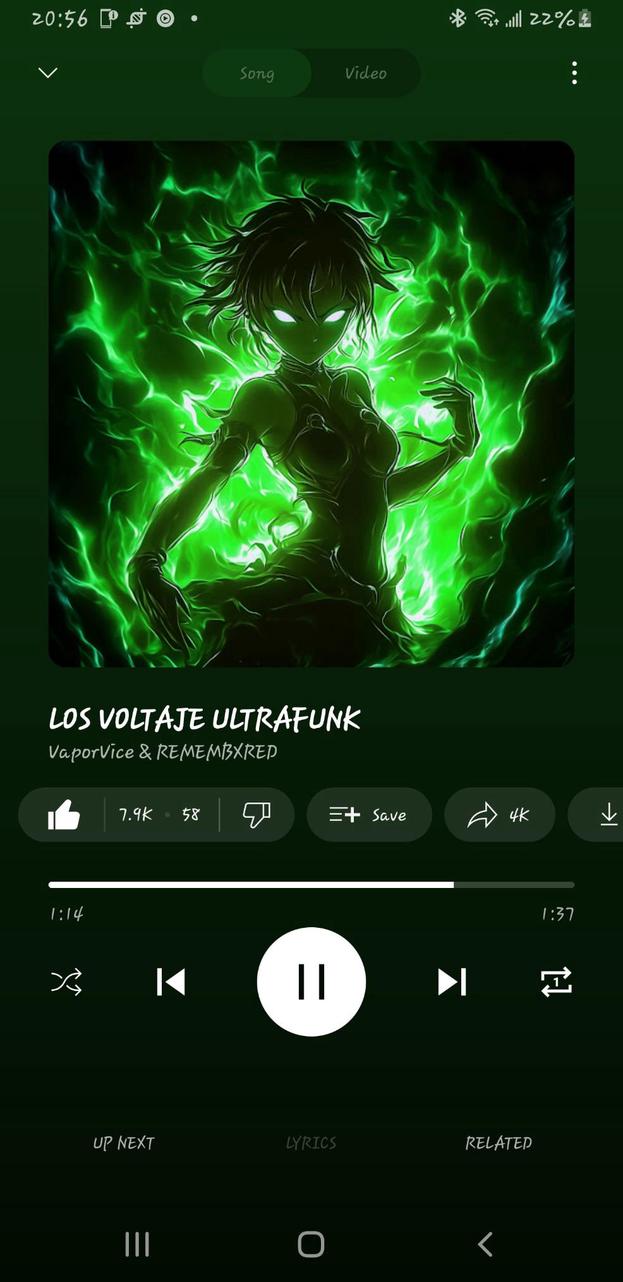Skip to the previous track
The height and width of the screenshot is (1282, 623).
click(x=171, y=982)
